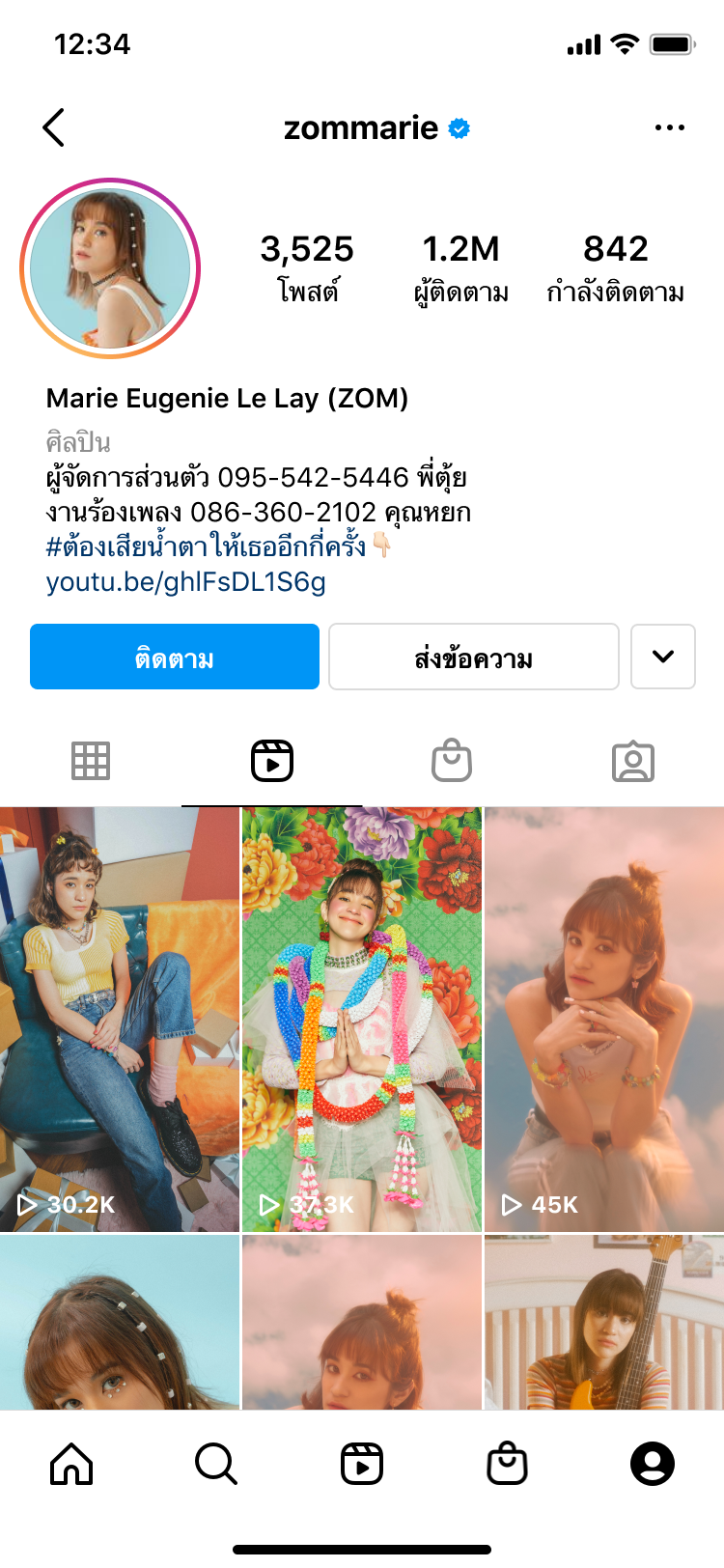724x1568 pixels.
Task: Switch to the posts grid tab
Action: 91,762
